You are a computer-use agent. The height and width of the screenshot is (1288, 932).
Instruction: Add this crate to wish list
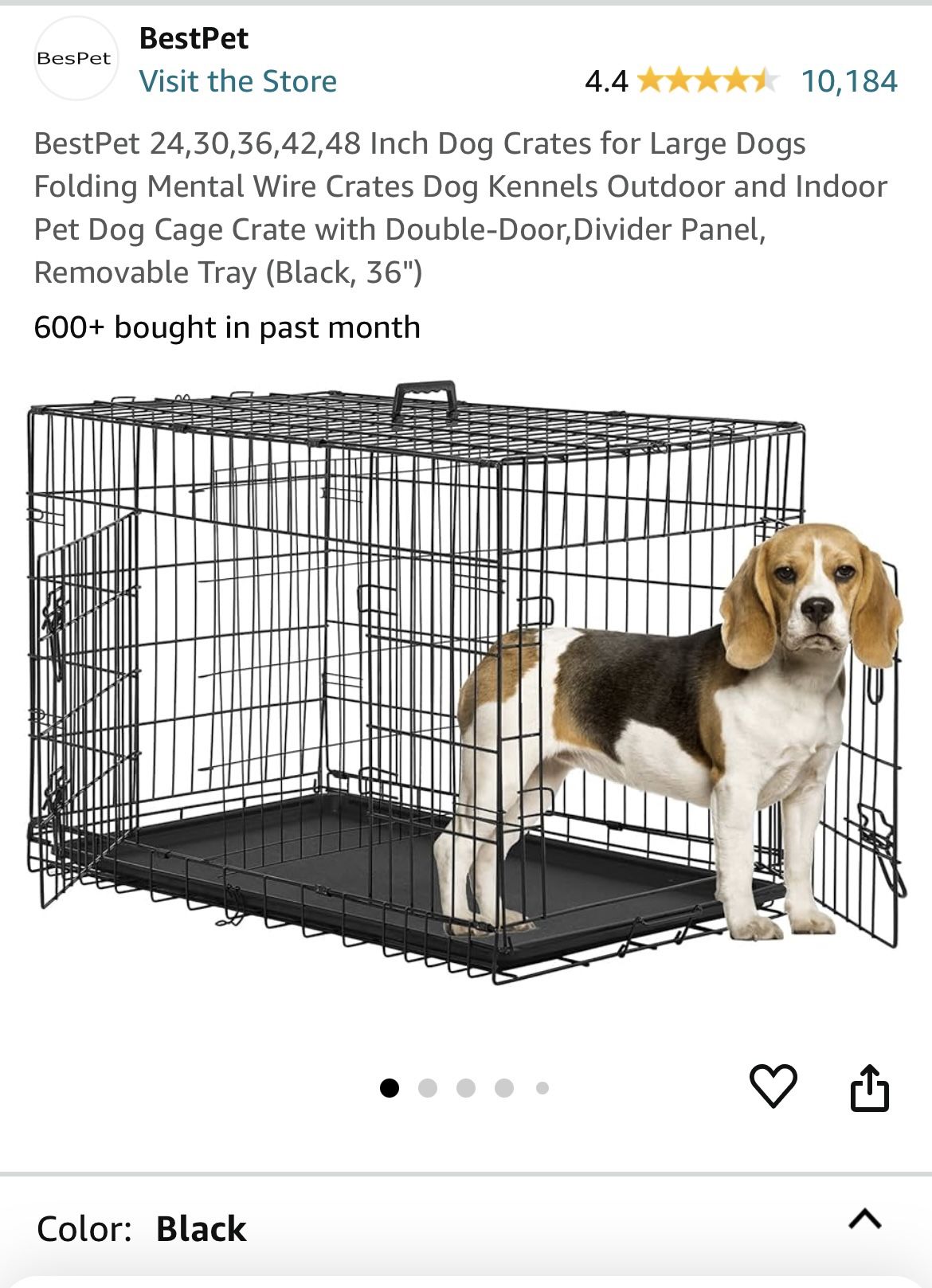[773, 1086]
